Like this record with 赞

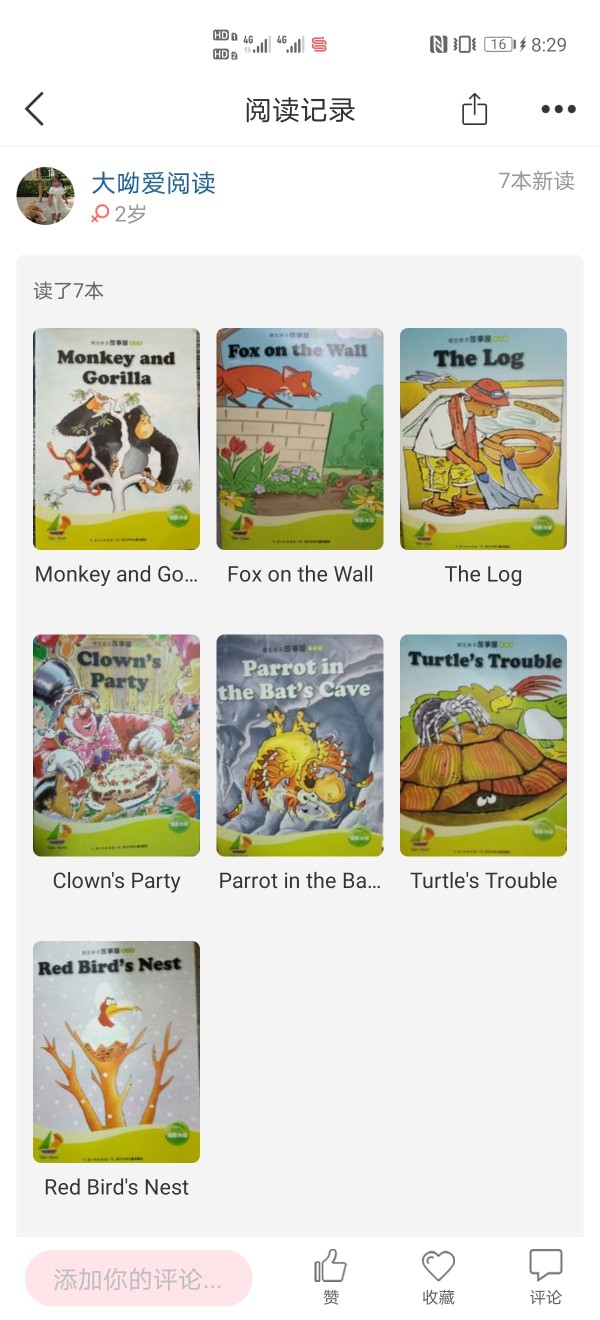point(331,1277)
